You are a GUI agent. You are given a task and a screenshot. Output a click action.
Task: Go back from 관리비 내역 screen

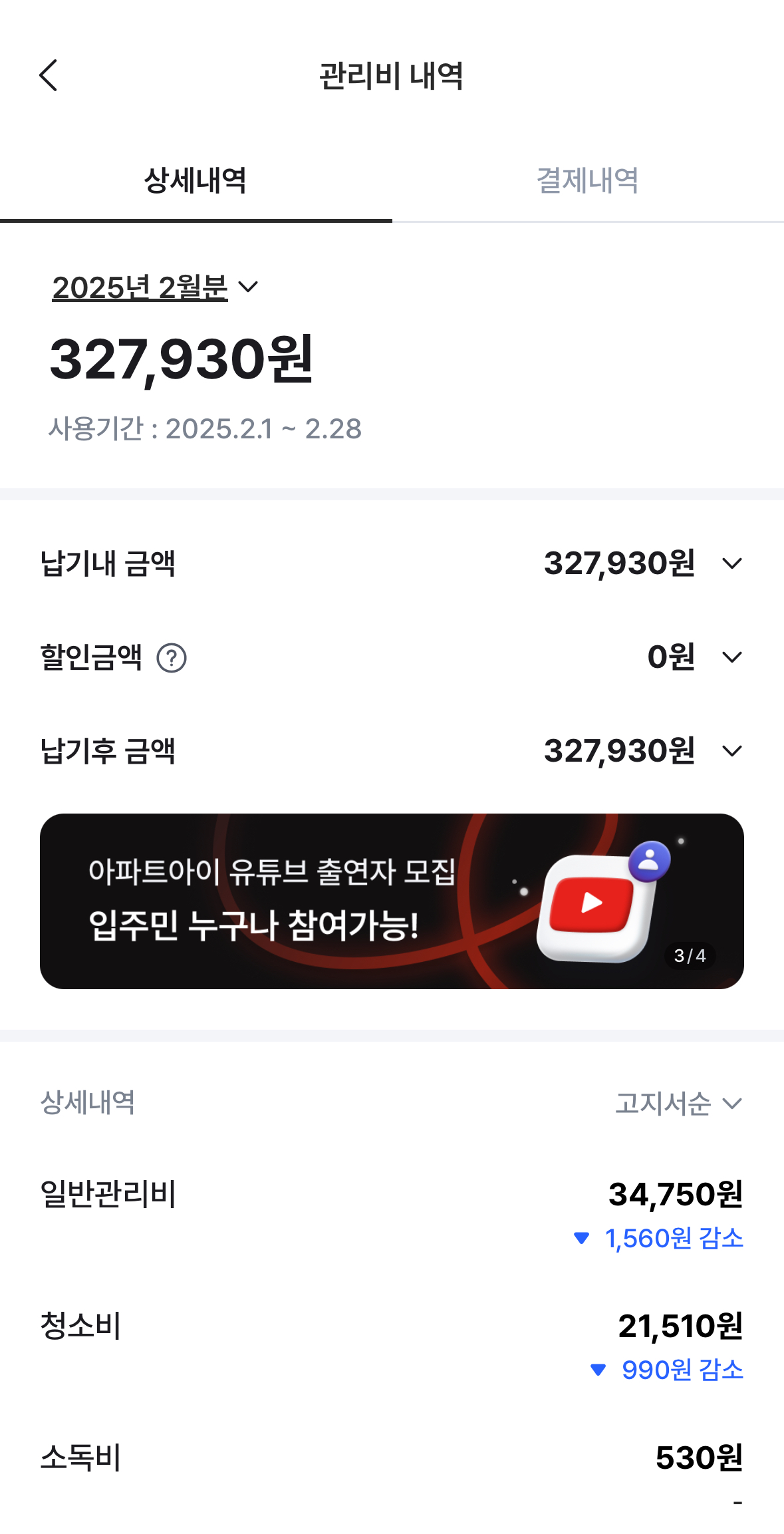(x=49, y=75)
